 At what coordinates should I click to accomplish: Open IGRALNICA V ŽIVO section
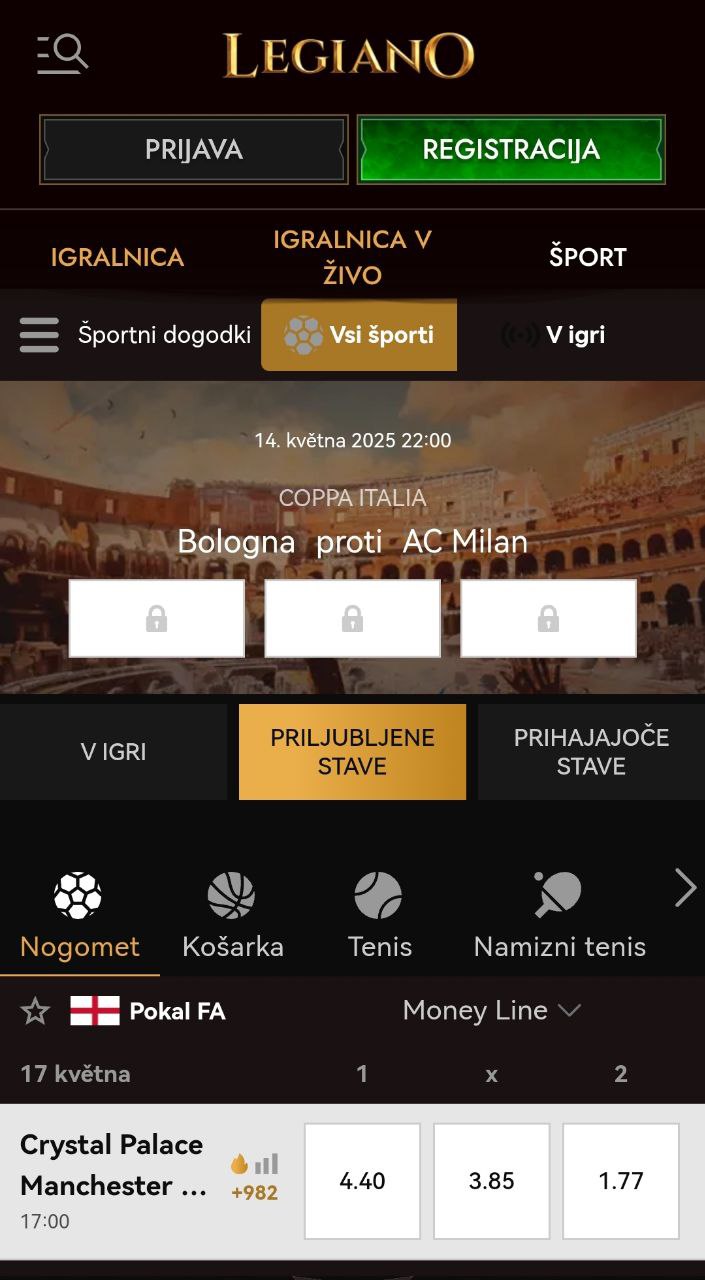pos(352,257)
